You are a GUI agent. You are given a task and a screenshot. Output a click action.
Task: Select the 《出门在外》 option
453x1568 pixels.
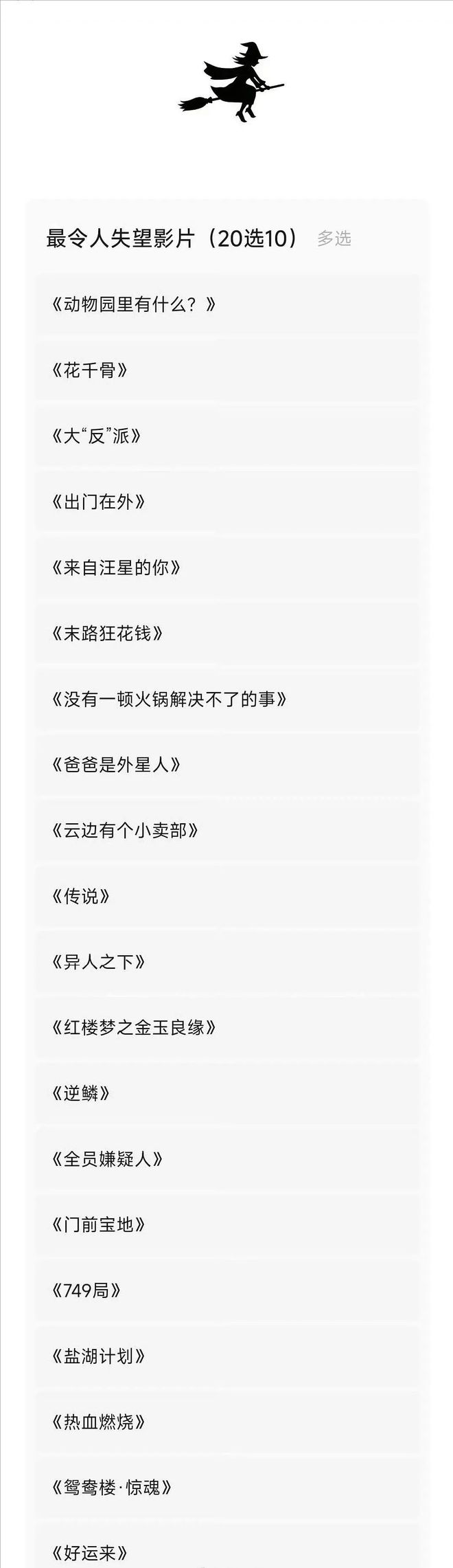click(226, 502)
